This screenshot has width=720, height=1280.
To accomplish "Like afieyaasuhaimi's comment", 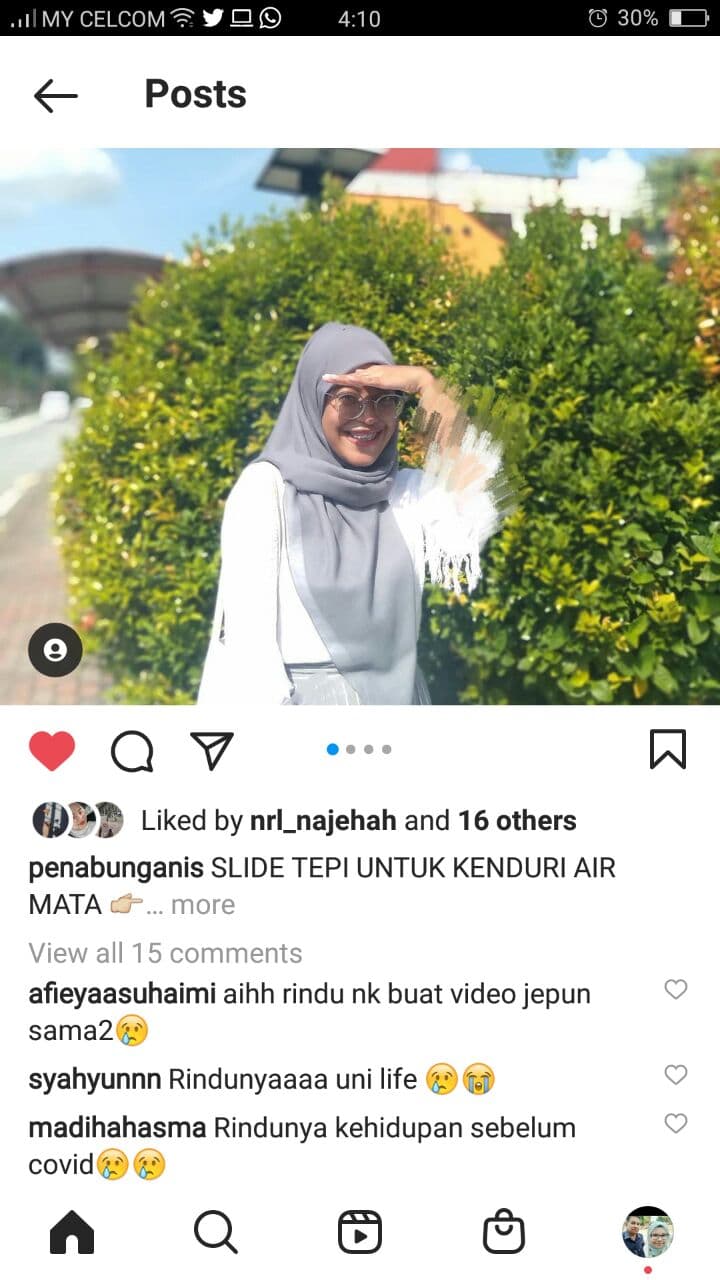I will 676,989.
